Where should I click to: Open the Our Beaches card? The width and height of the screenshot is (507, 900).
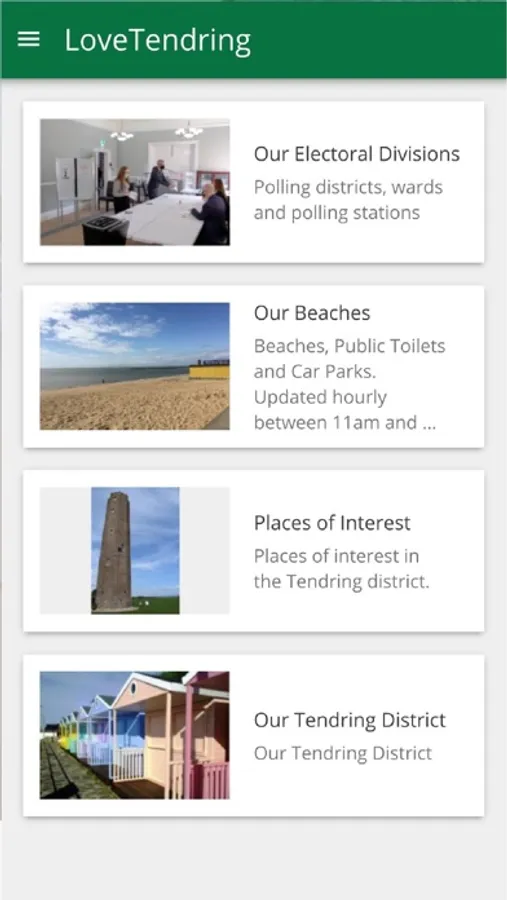(253, 366)
